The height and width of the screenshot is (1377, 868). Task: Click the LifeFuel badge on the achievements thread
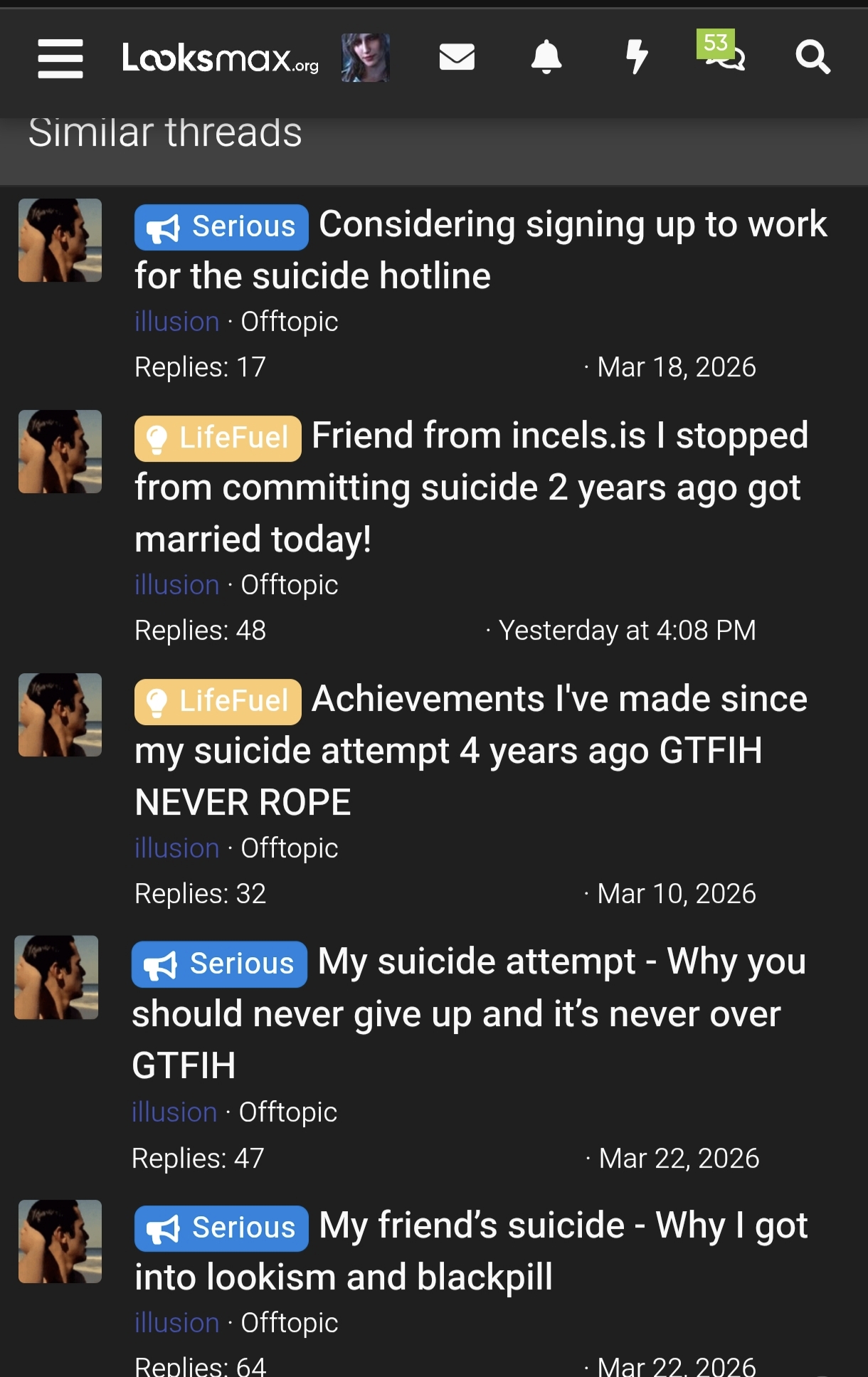[x=217, y=700]
